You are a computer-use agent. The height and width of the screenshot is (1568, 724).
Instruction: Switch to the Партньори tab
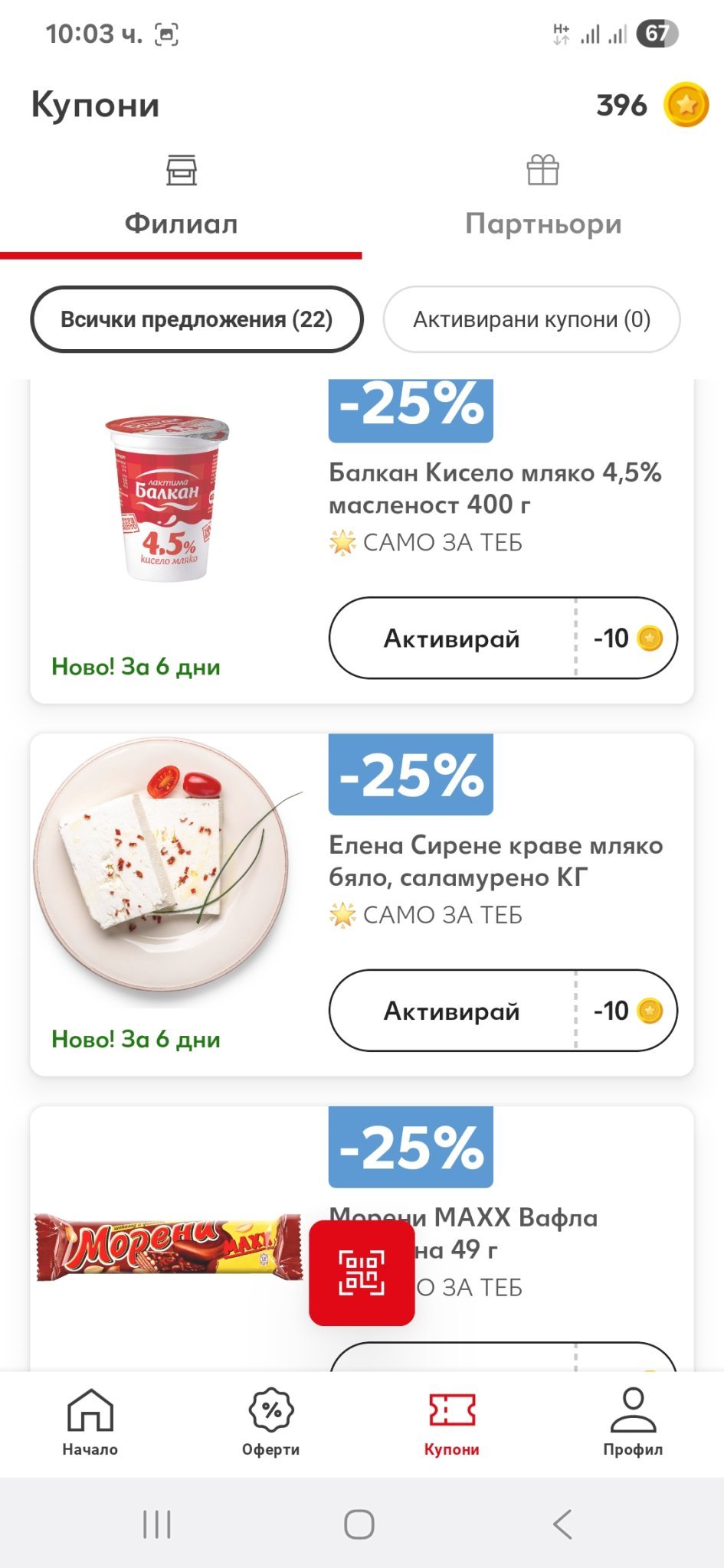tap(542, 198)
